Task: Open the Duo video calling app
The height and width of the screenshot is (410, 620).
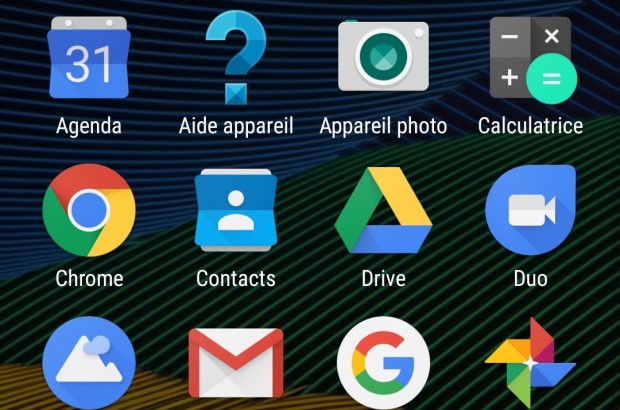Action: pos(530,210)
